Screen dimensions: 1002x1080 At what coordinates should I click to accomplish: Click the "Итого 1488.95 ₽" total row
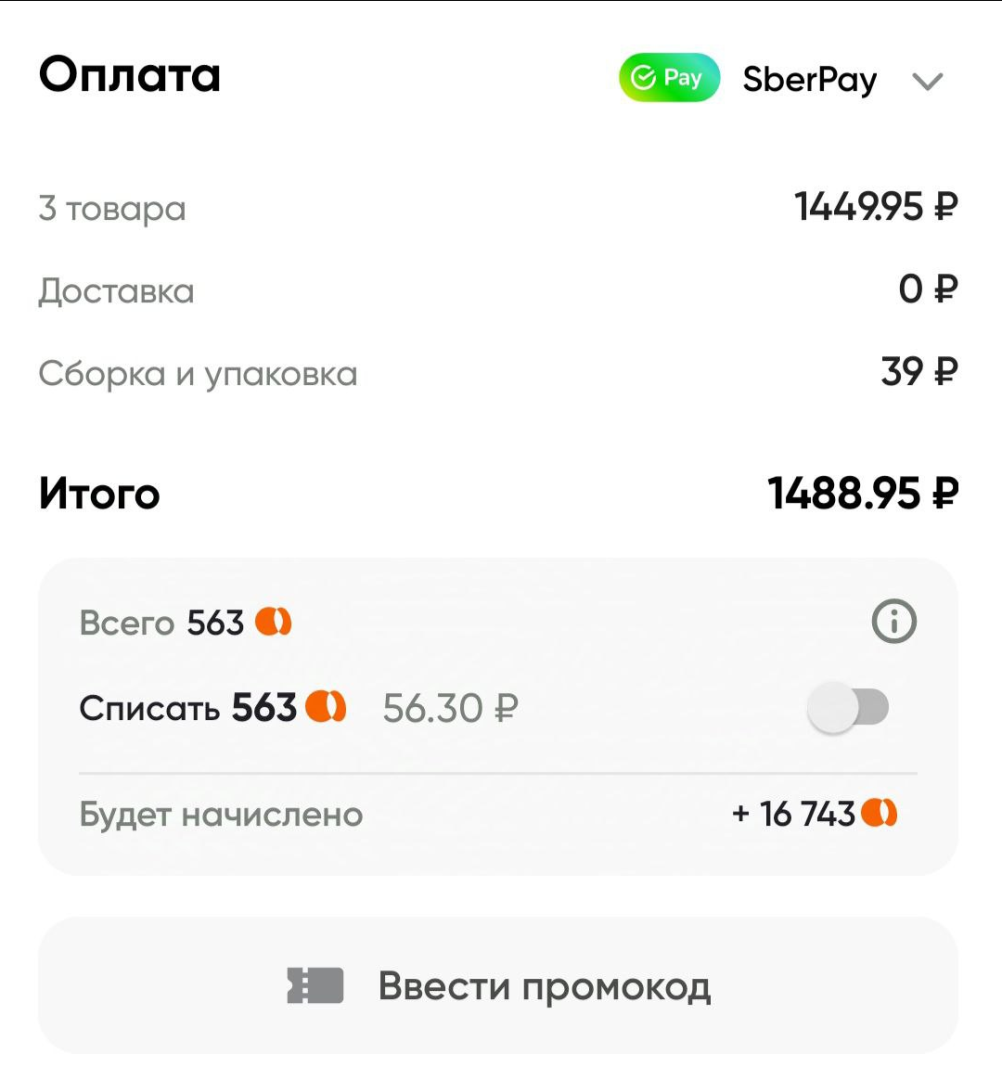click(x=500, y=493)
